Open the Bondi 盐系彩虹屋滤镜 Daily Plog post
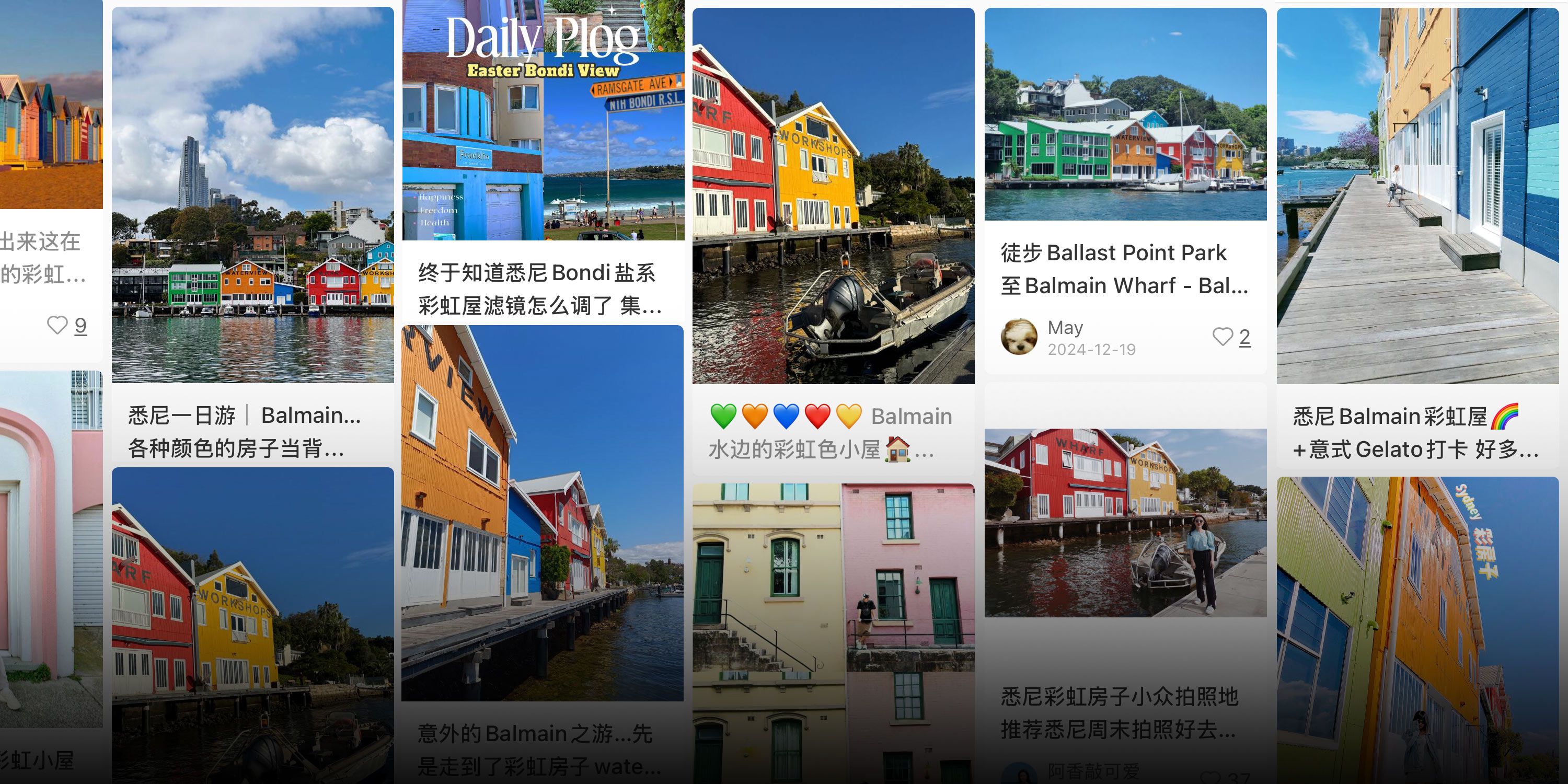Screen dimensions: 1568x784 [543, 121]
